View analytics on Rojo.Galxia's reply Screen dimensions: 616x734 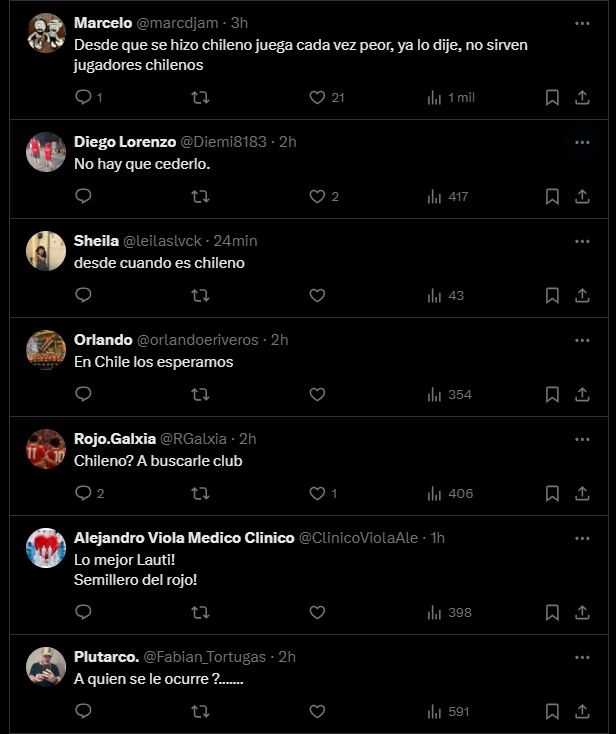[434, 493]
